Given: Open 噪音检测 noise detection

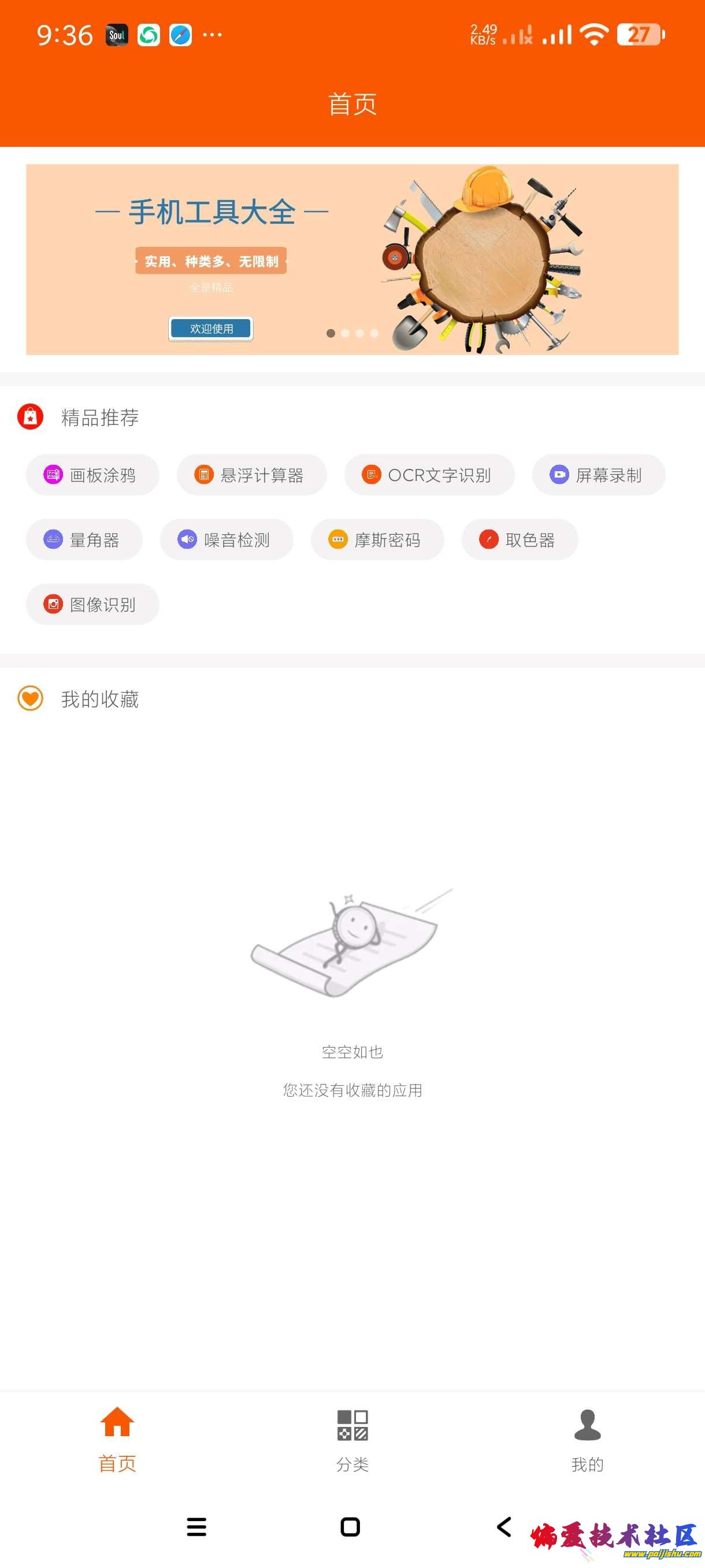Looking at the screenshot, I should (227, 540).
